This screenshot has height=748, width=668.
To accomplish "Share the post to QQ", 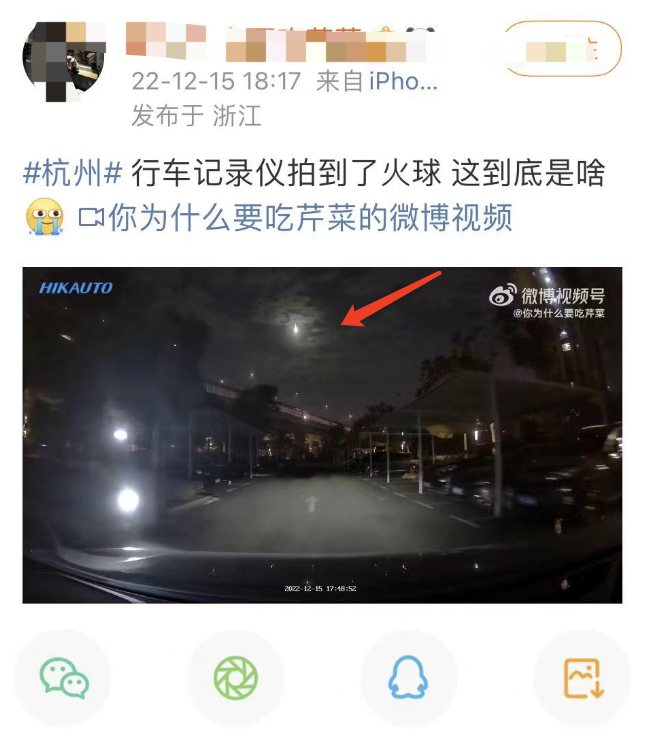I will click(408, 680).
